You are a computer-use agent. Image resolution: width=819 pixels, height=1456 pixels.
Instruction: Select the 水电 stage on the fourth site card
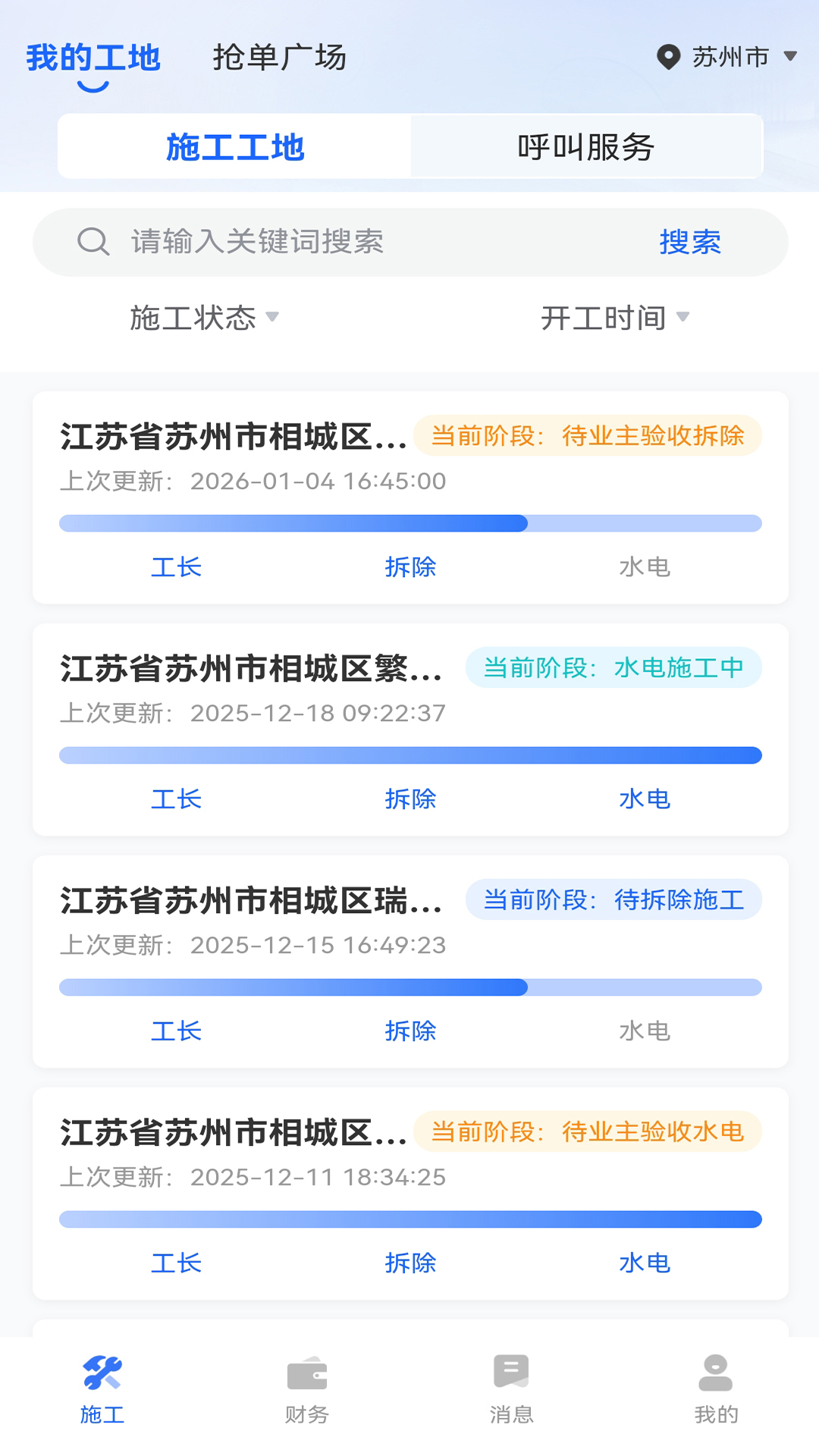(644, 1263)
